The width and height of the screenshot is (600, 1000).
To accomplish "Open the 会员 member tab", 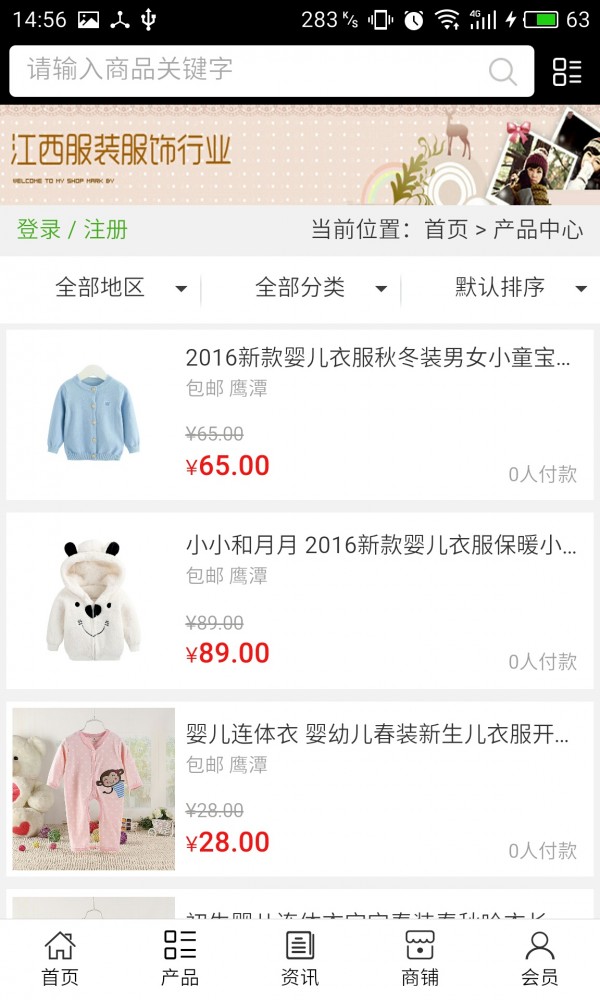I will (x=540, y=958).
